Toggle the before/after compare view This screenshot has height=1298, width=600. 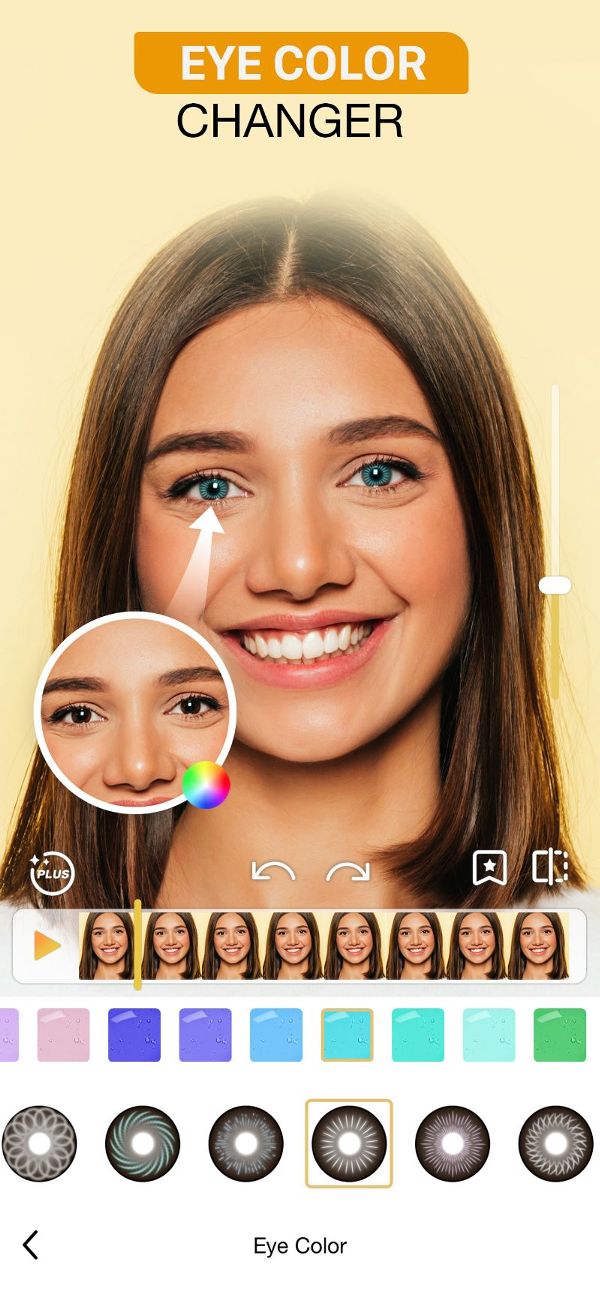[550, 867]
